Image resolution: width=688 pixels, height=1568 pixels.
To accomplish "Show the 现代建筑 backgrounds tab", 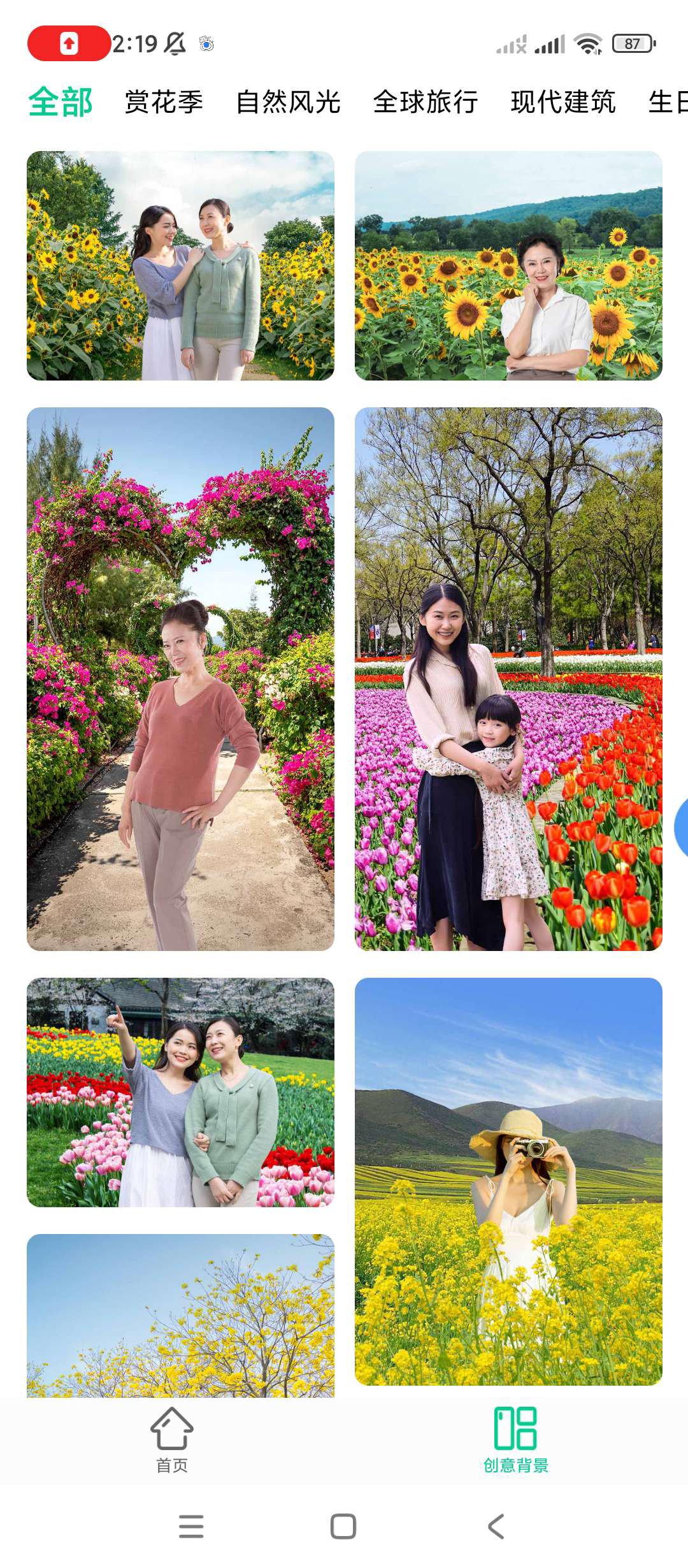I will (563, 102).
